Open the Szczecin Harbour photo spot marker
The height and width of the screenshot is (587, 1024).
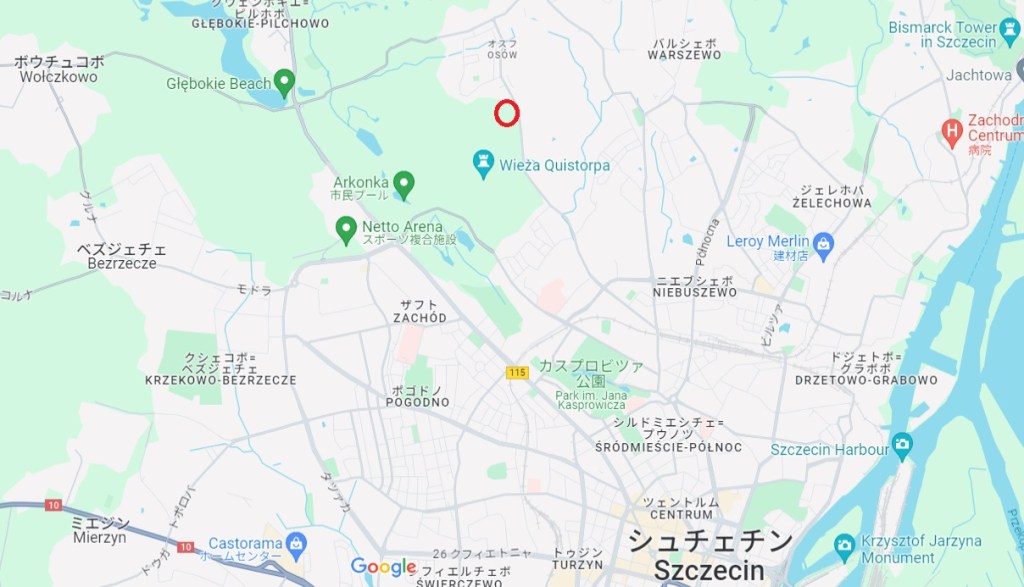tap(903, 443)
